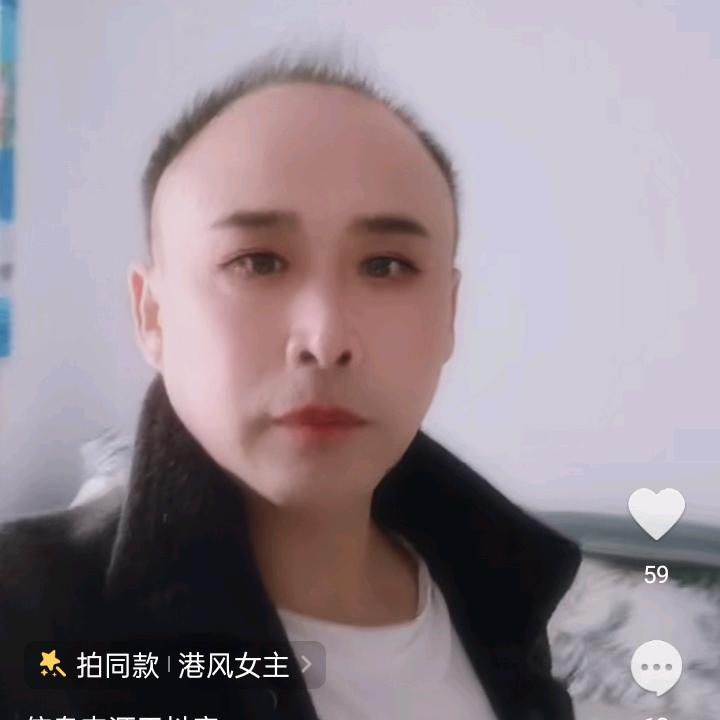Like this video with the heart icon

click(656, 514)
